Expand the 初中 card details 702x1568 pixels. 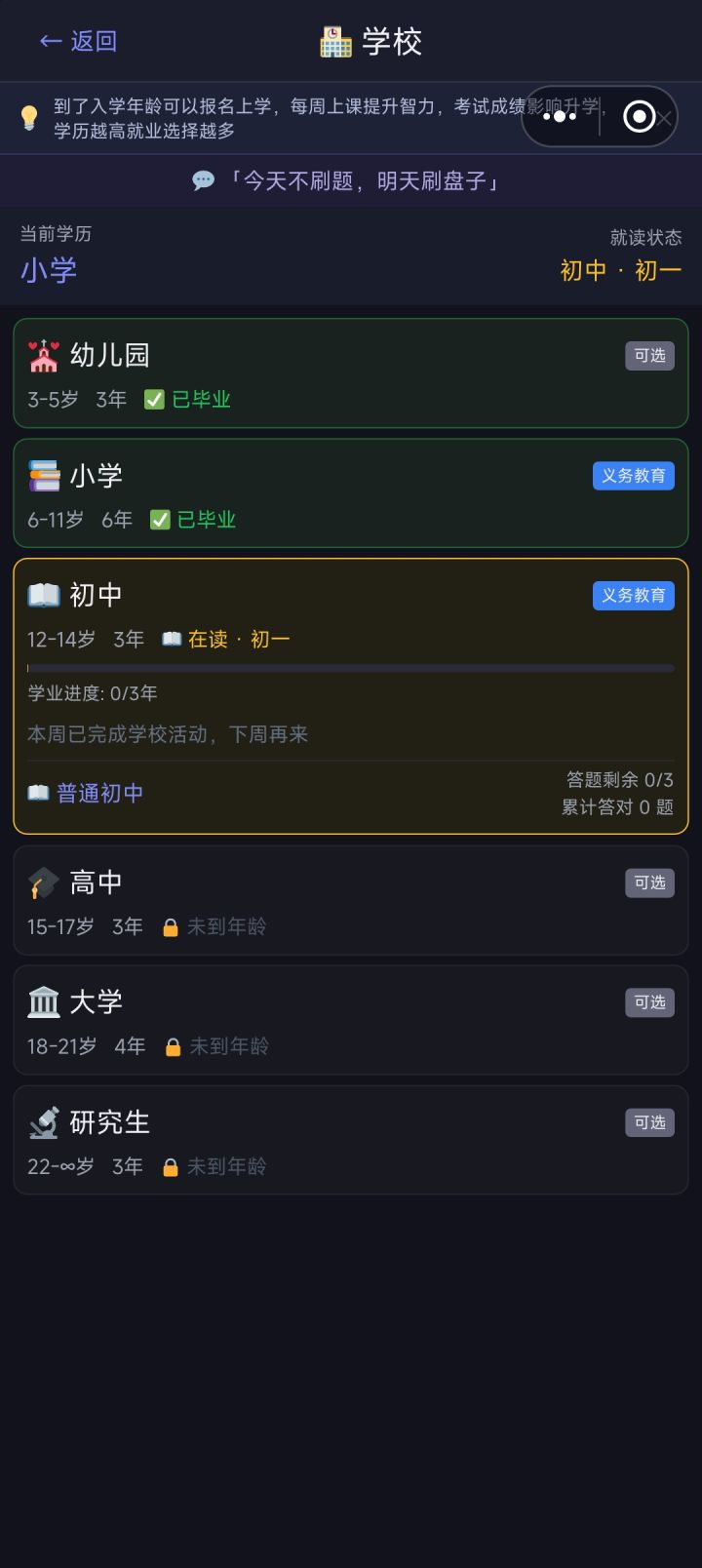coord(351,694)
